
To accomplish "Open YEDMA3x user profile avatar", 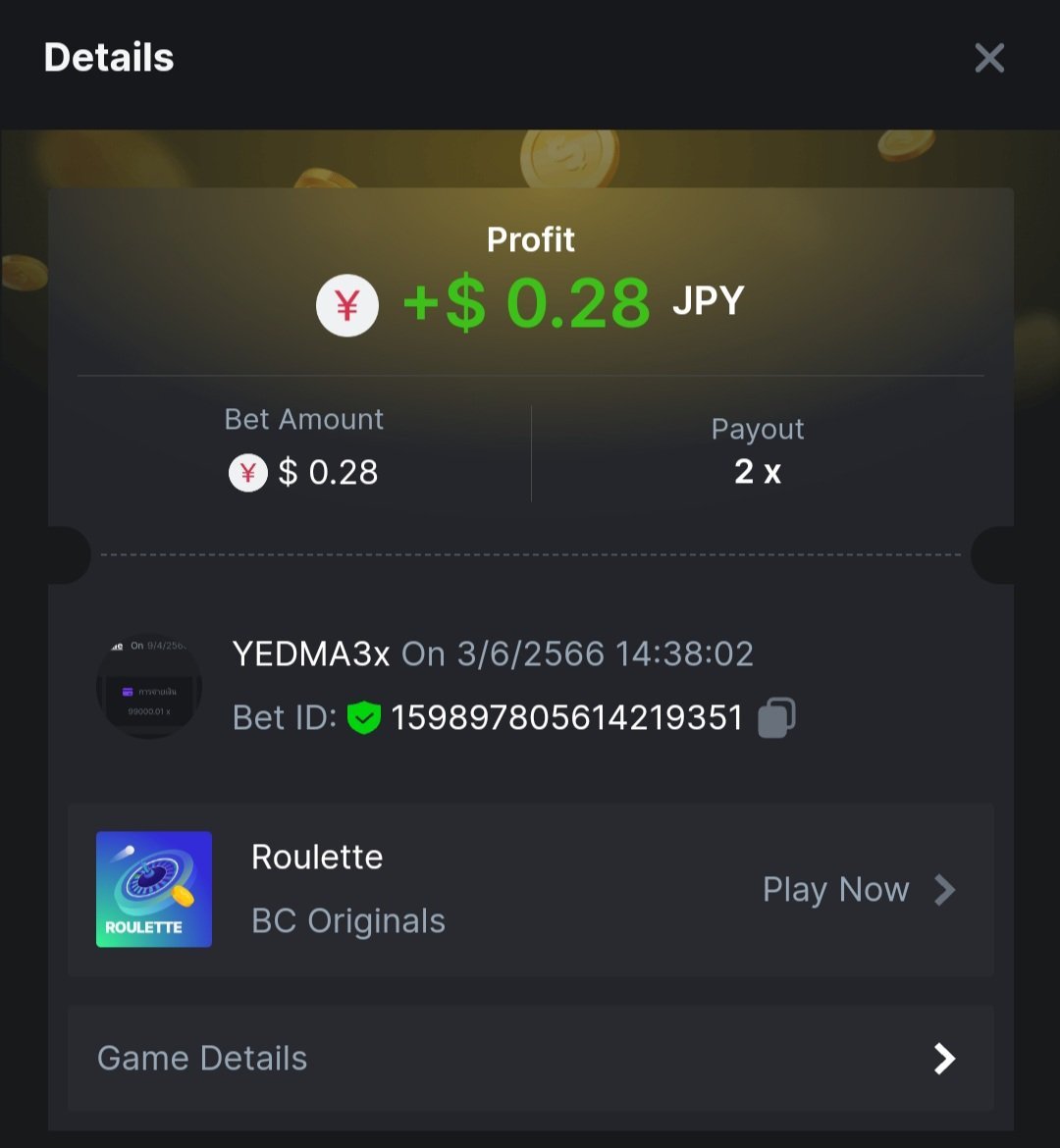I will pyautogui.click(x=149, y=686).
